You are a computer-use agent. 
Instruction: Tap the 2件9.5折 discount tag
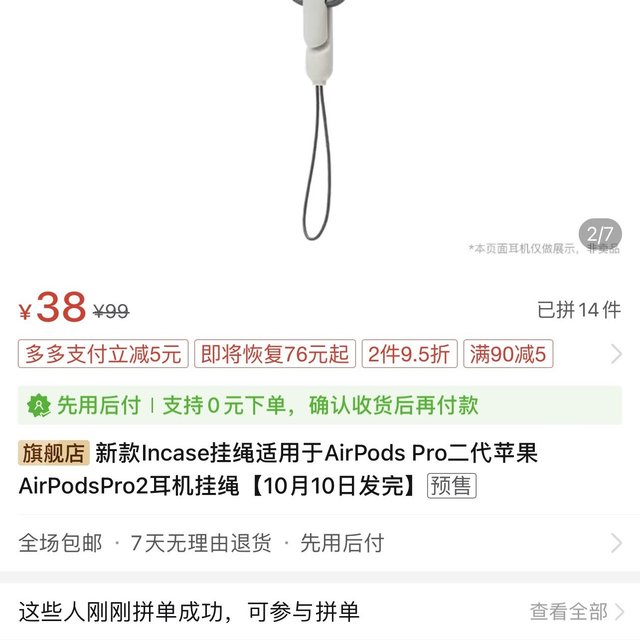click(x=408, y=354)
